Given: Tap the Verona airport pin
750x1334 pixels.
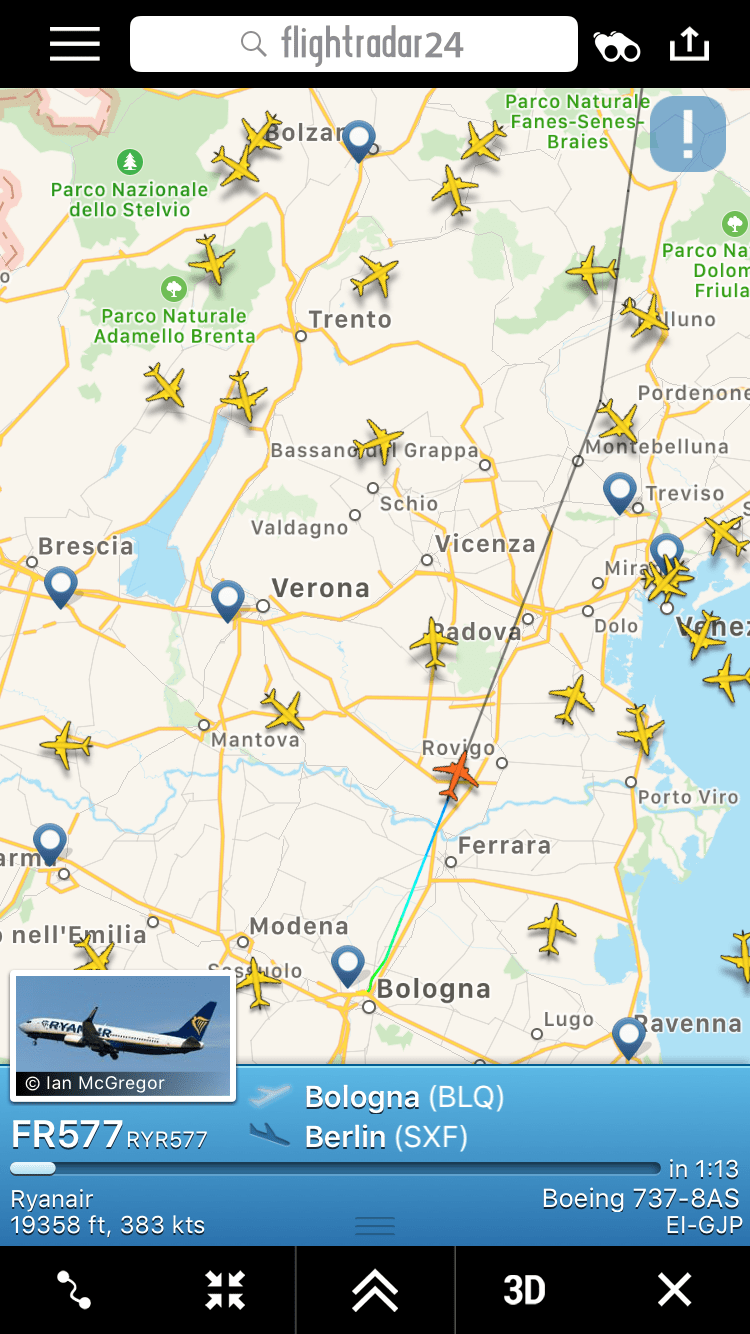Looking at the screenshot, I should coord(228,599).
